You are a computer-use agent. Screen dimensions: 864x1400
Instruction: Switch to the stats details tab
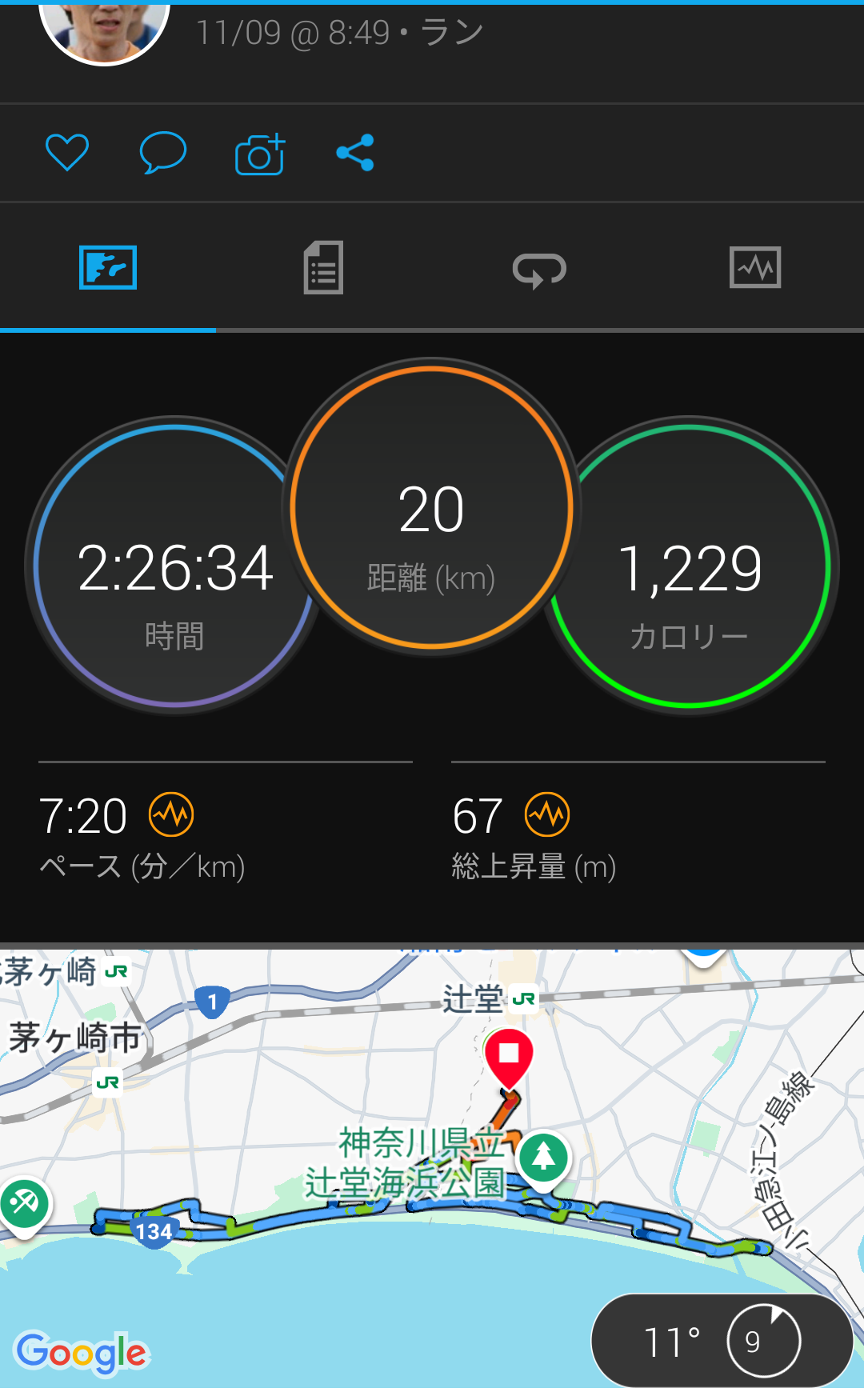(x=323, y=268)
